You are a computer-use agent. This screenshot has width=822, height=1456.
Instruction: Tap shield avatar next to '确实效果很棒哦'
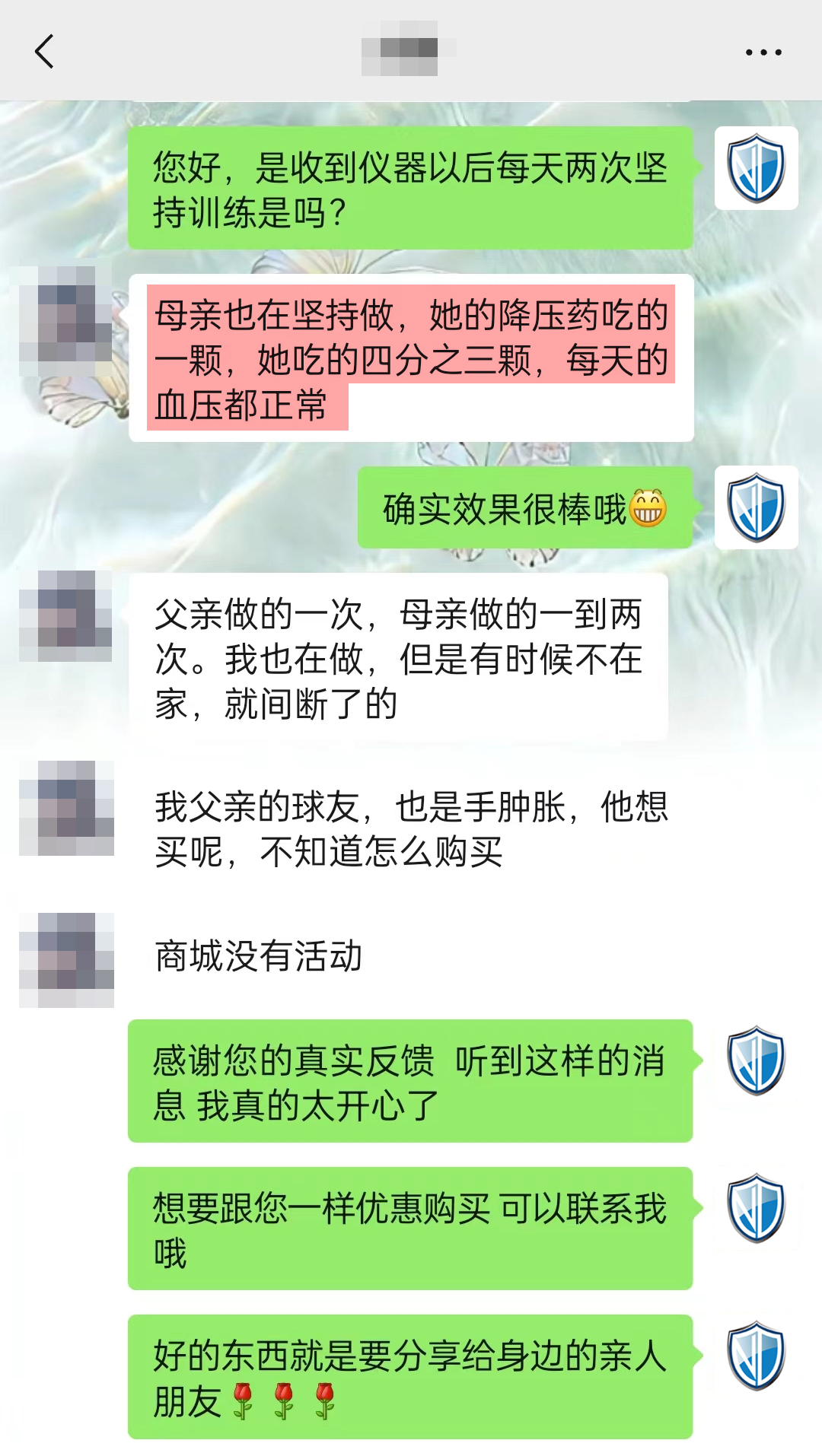coord(756,507)
